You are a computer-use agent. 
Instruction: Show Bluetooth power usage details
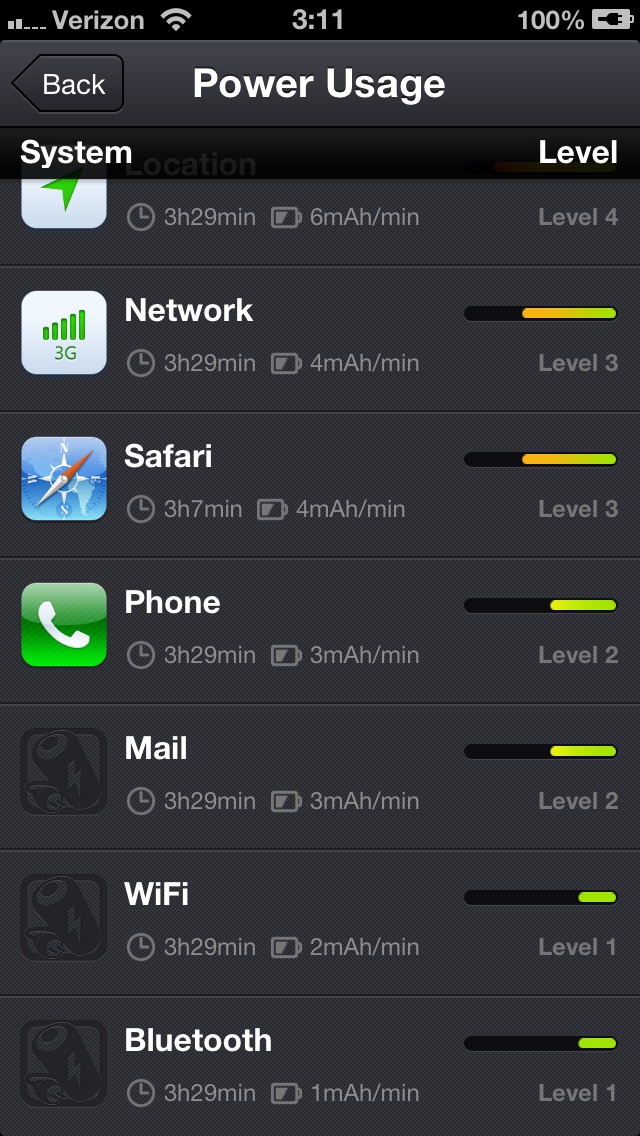click(x=320, y=1066)
